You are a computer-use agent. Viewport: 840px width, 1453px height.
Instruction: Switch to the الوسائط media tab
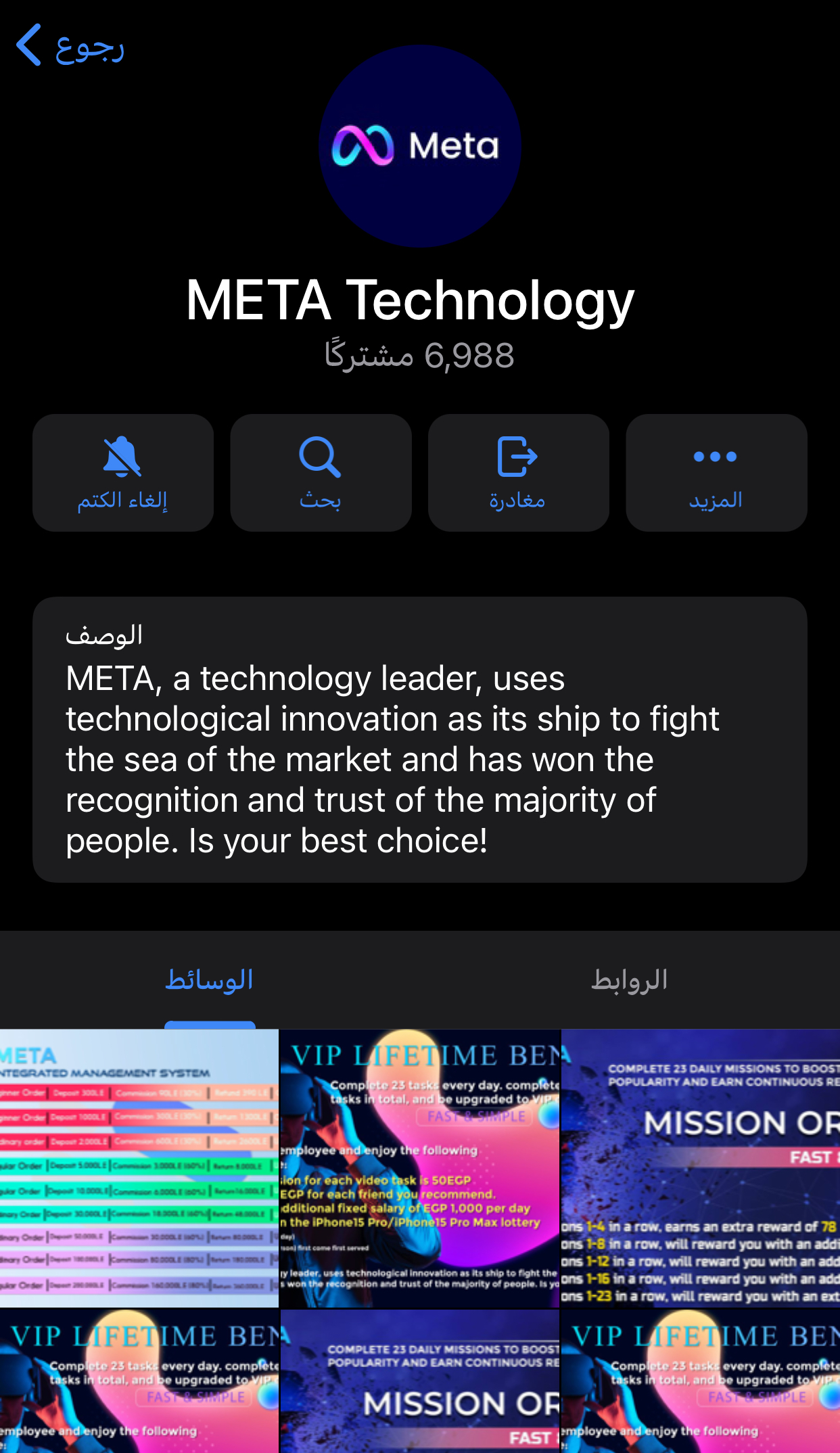coord(210,979)
